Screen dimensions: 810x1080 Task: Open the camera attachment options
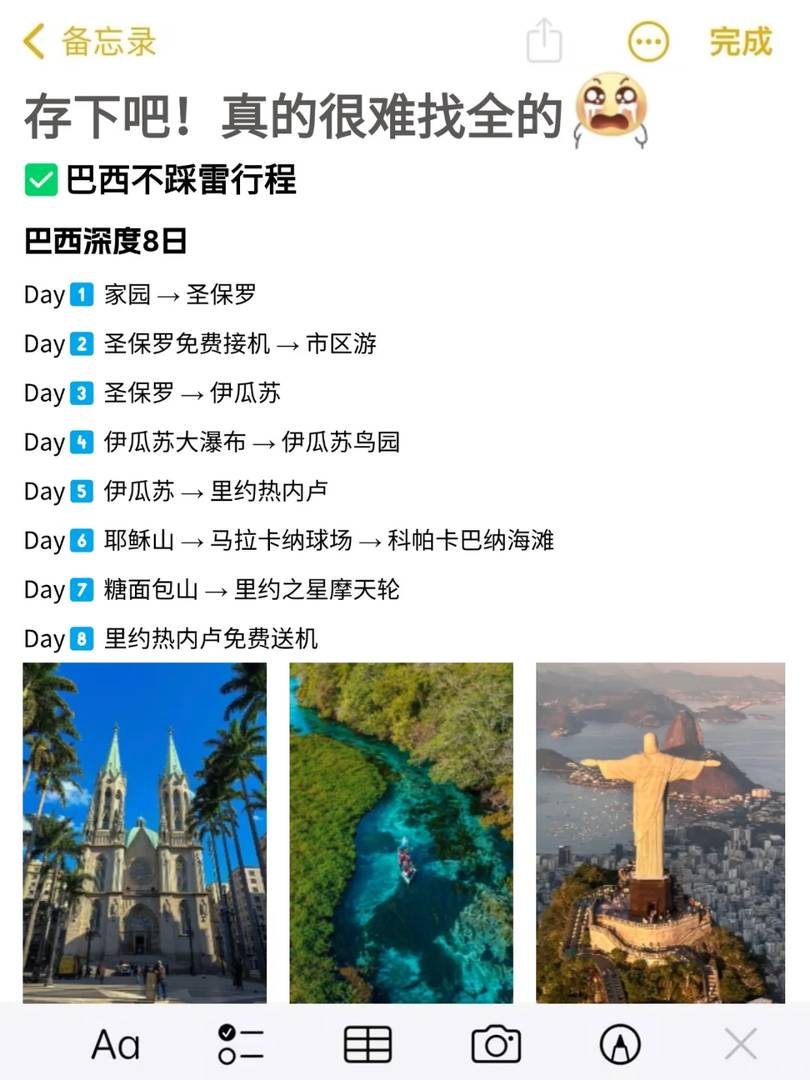[495, 1045]
